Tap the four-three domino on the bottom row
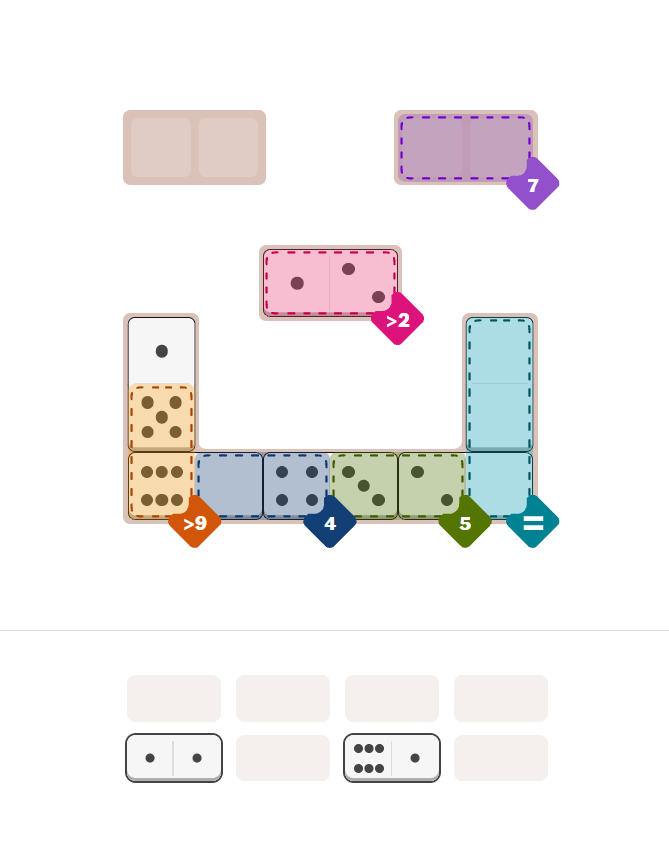The height and width of the screenshot is (854, 669). 330,486
